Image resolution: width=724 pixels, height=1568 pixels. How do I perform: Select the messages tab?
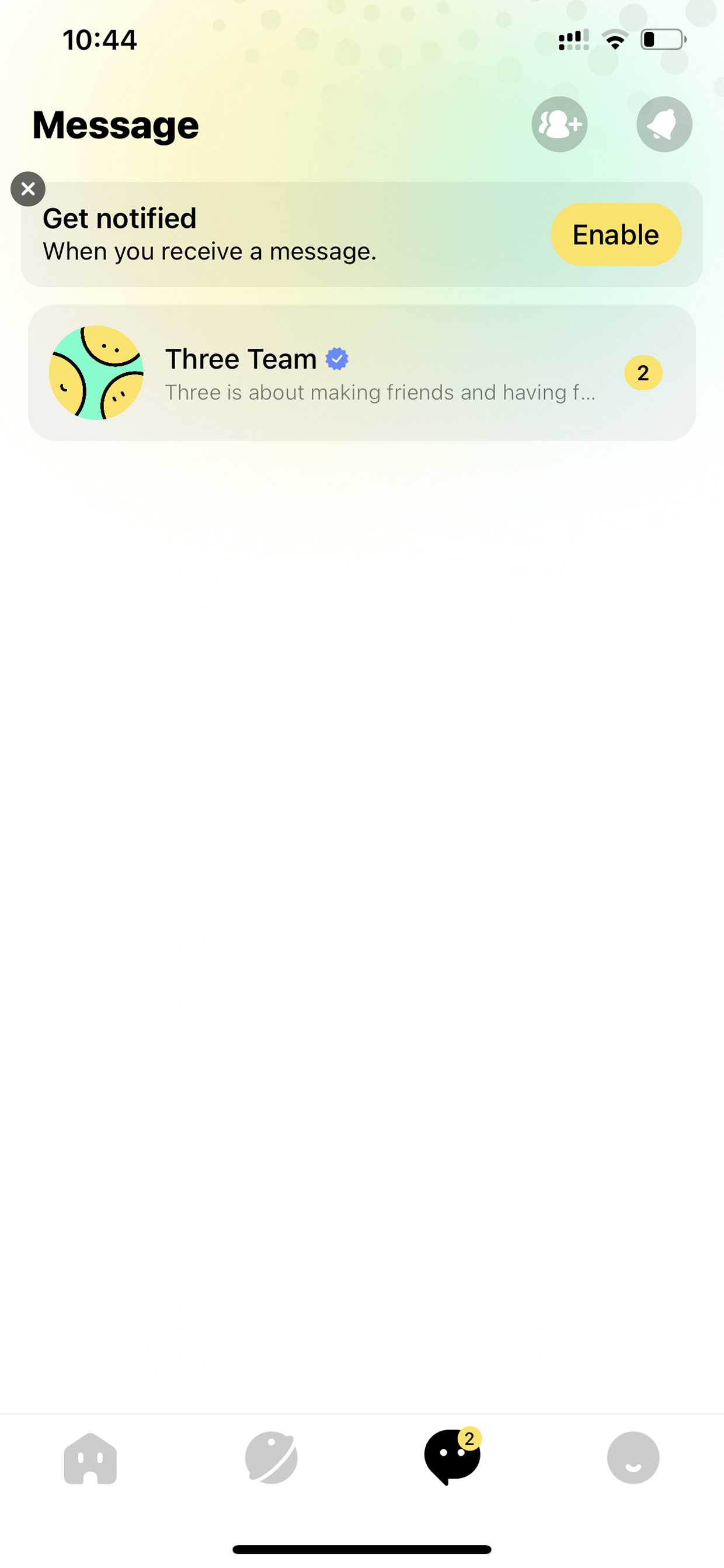click(x=452, y=1456)
